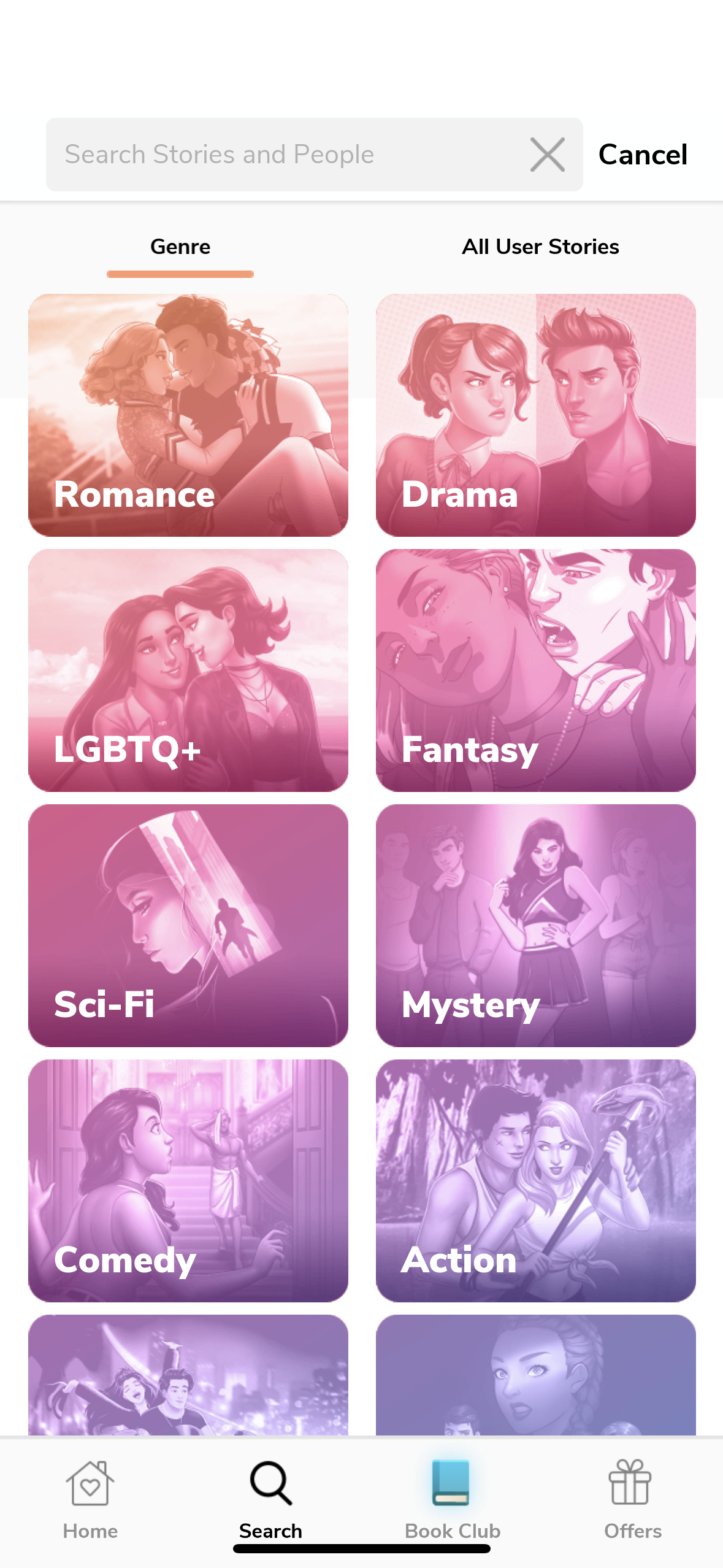Explore Mystery stories

pyautogui.click(x=535, y=926)
